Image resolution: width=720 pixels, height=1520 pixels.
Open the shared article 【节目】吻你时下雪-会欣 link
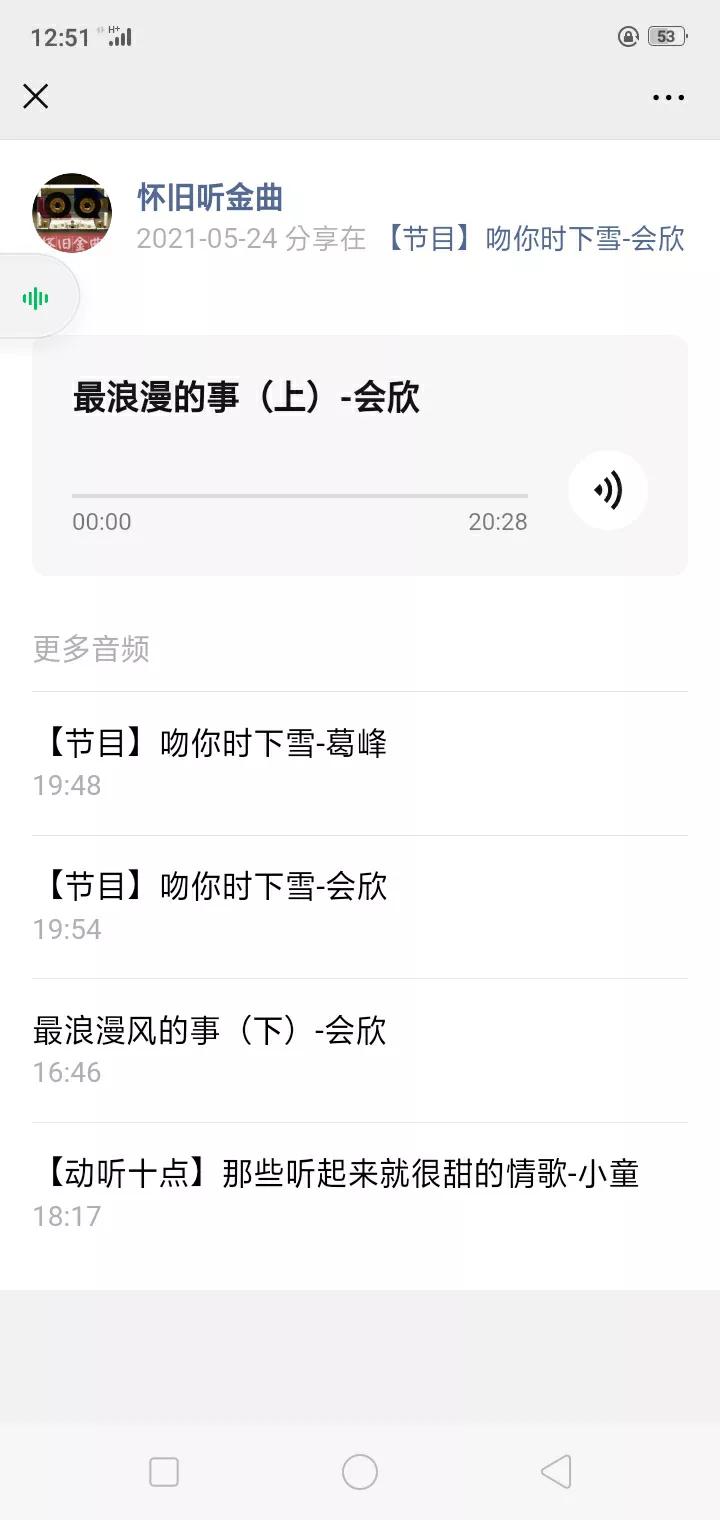(535, 238)
